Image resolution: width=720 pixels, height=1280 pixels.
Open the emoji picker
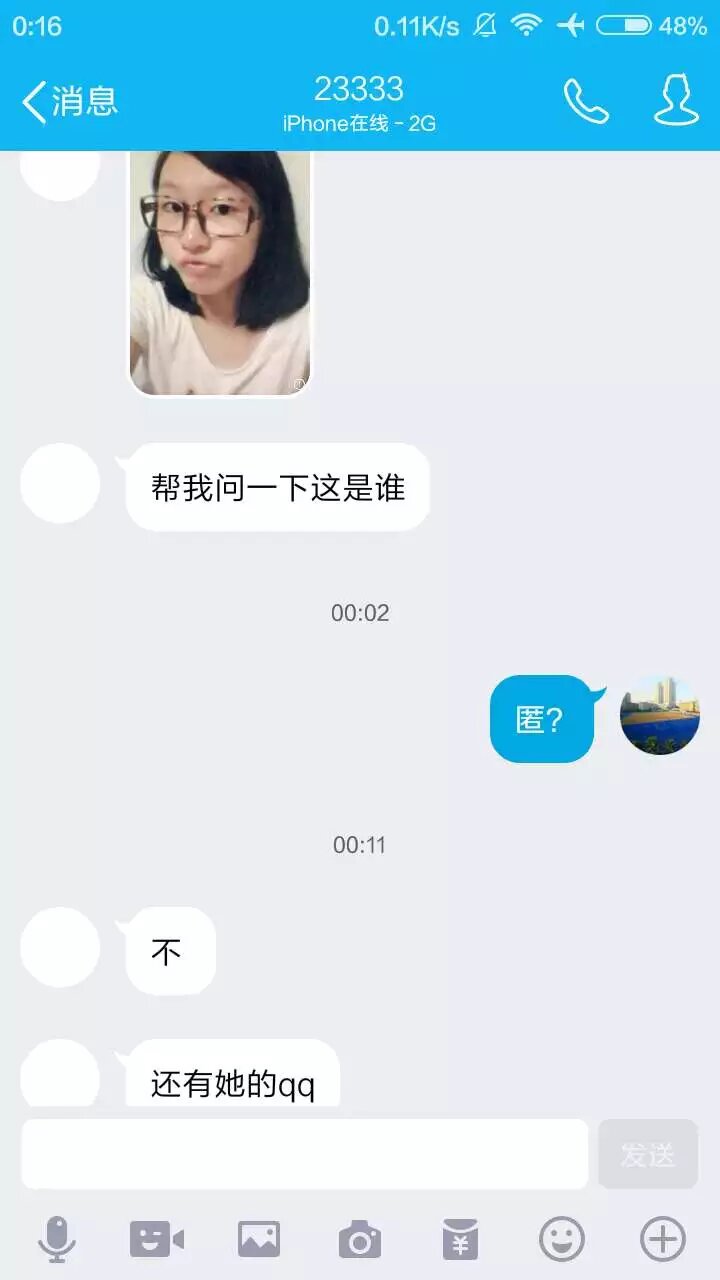(561, 1240)
